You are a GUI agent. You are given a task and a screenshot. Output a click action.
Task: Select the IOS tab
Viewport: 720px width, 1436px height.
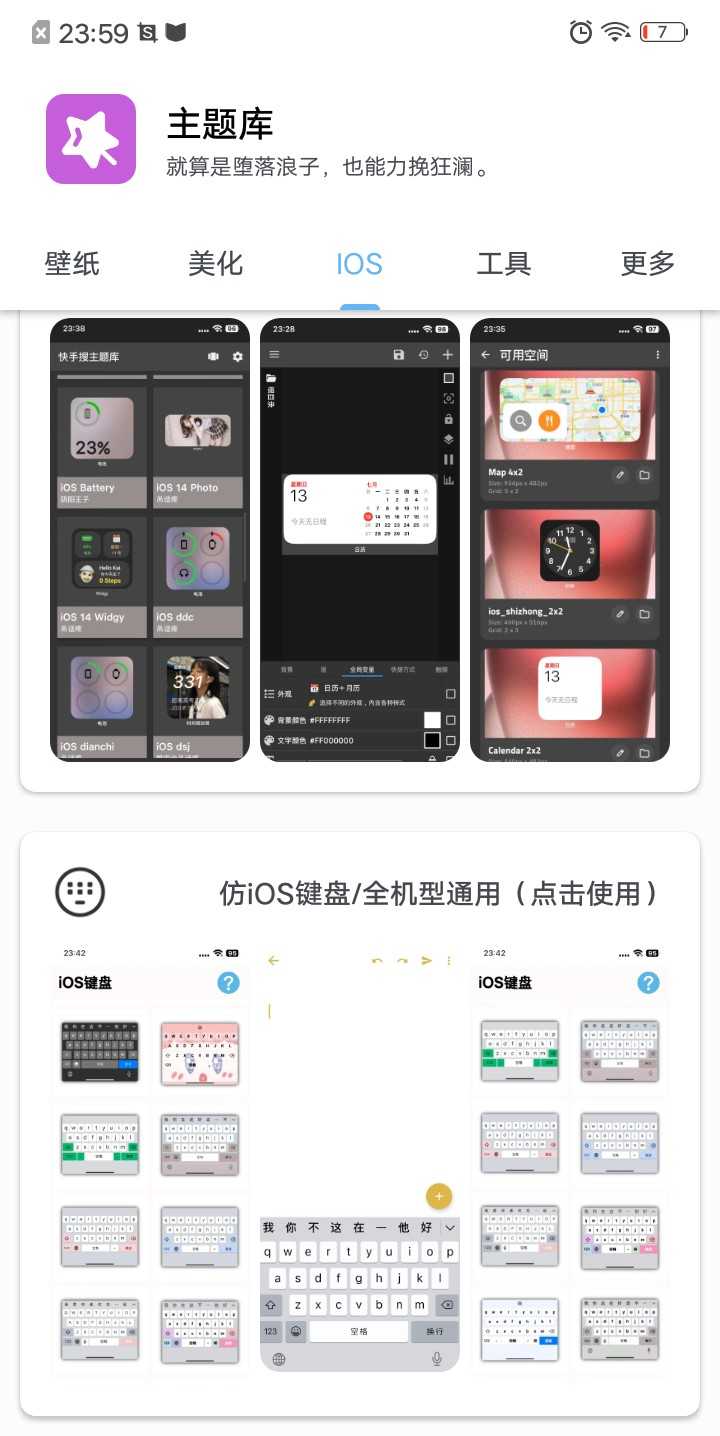pyautogui.click(x=359, y=264)
